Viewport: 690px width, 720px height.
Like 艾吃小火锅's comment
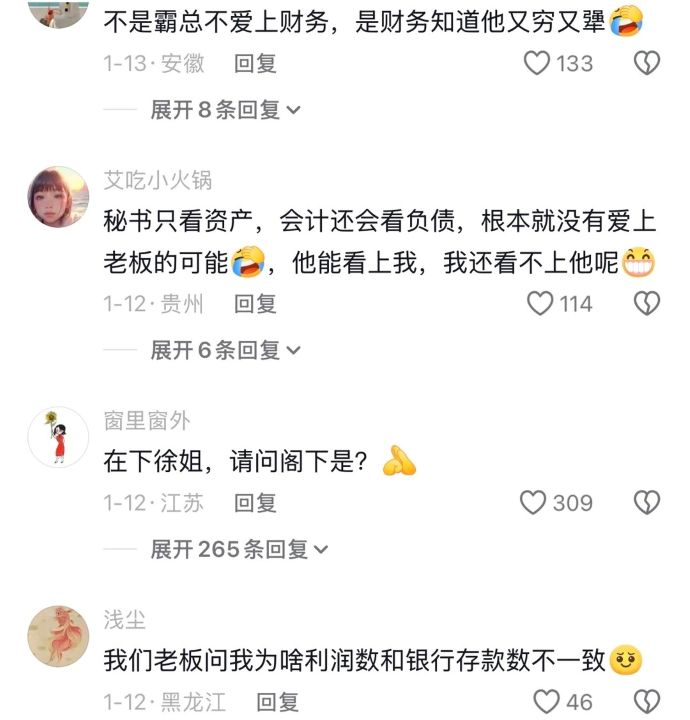coord(540,304)
